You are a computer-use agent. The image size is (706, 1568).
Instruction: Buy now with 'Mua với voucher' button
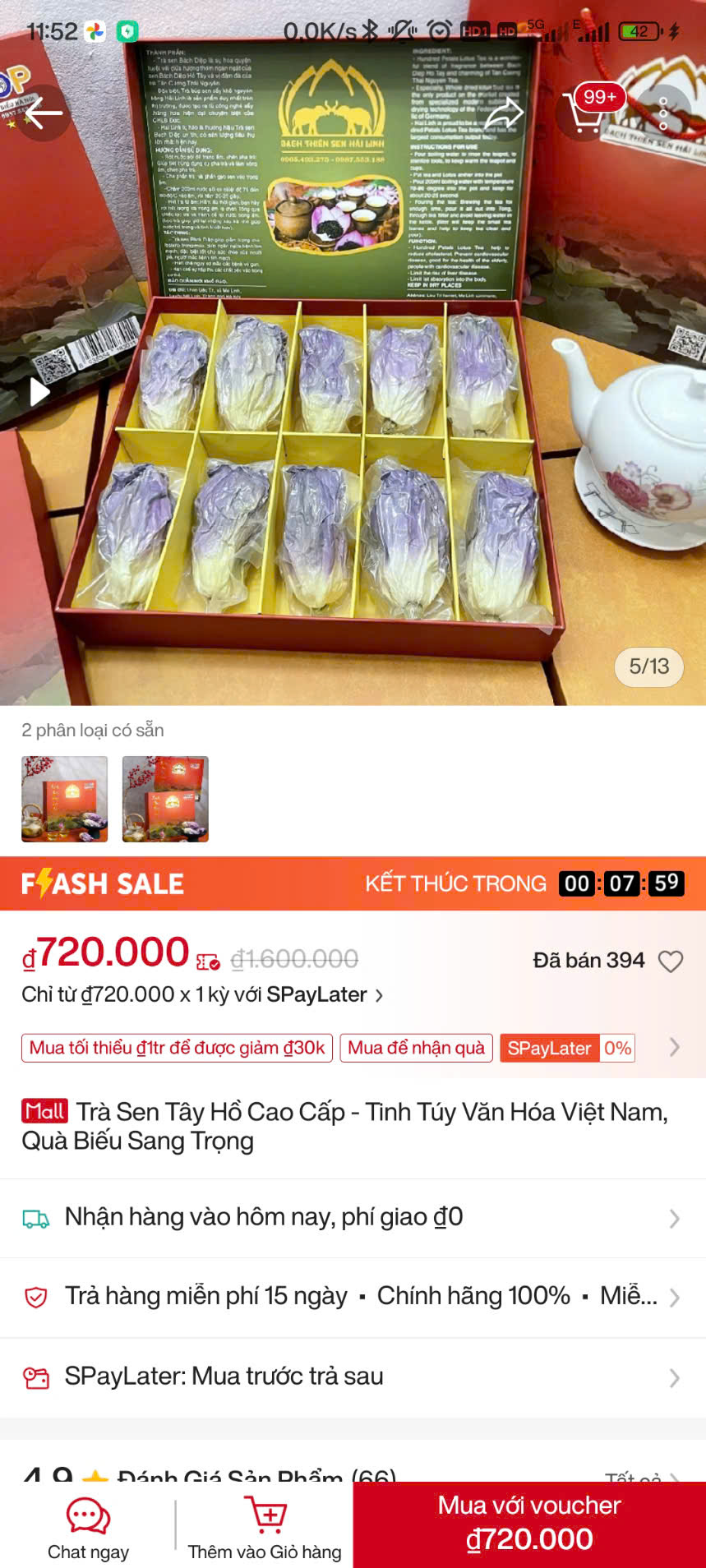529,1524
